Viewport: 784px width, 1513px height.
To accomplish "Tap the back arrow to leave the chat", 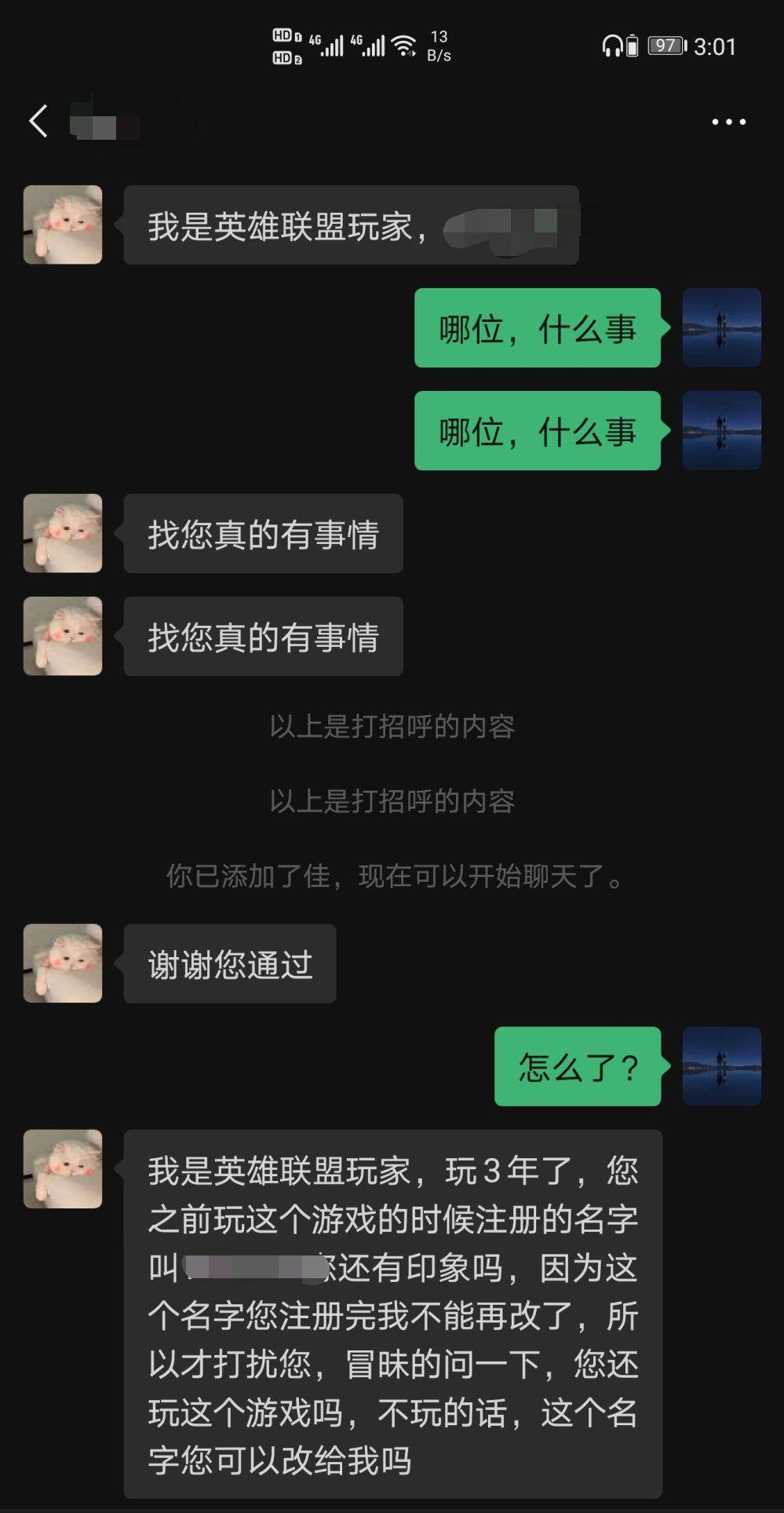I will pos(38,121).
